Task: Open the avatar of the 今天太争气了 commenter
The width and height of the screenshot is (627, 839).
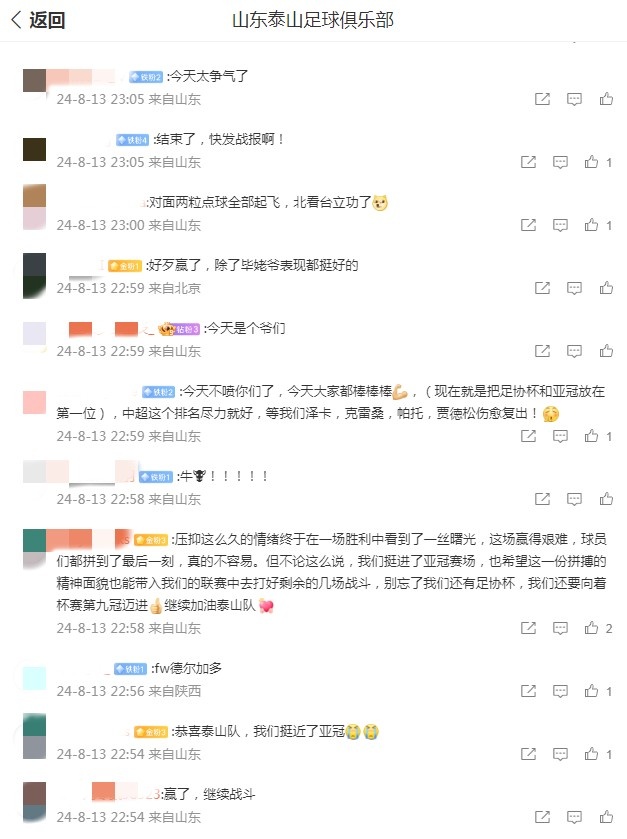Action: 34,80
